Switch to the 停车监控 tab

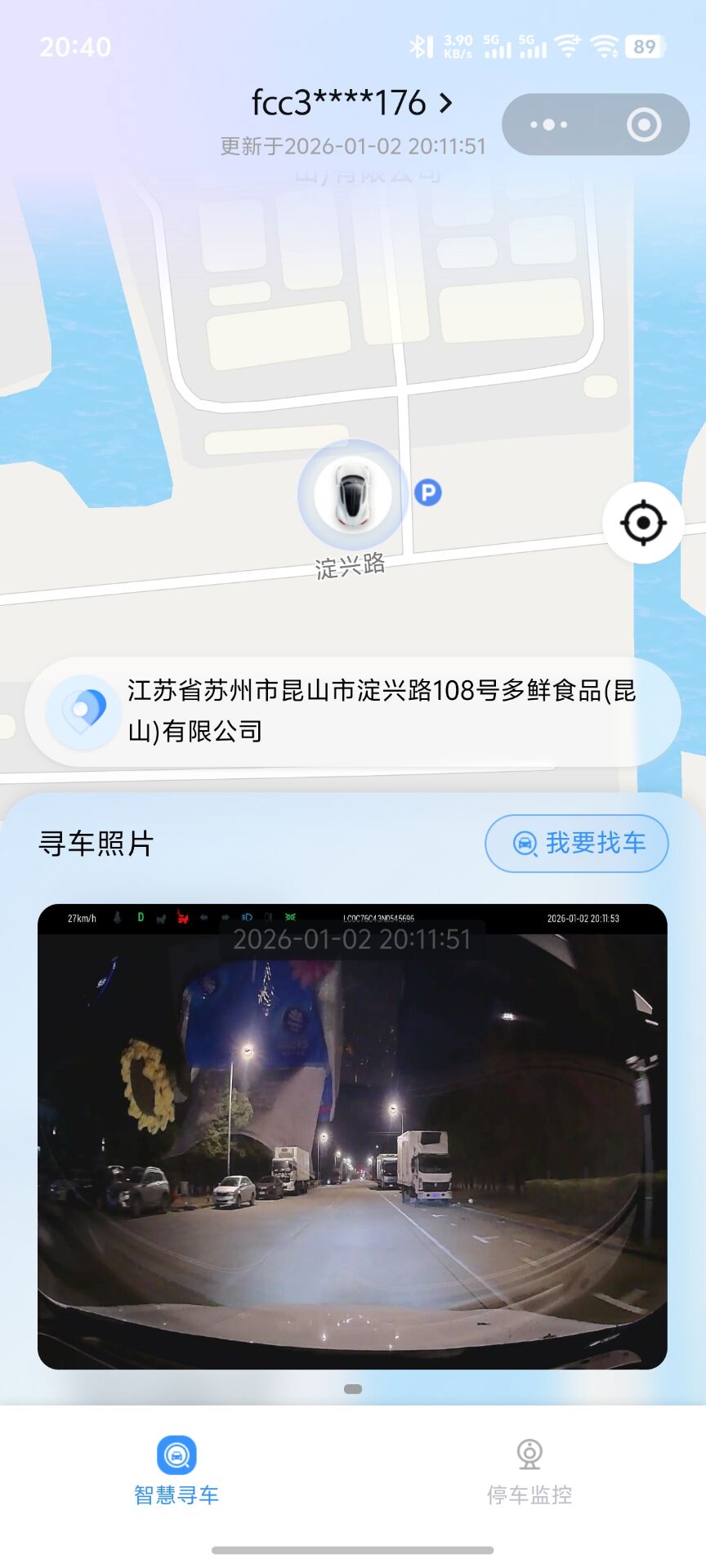coord(529,1470)
